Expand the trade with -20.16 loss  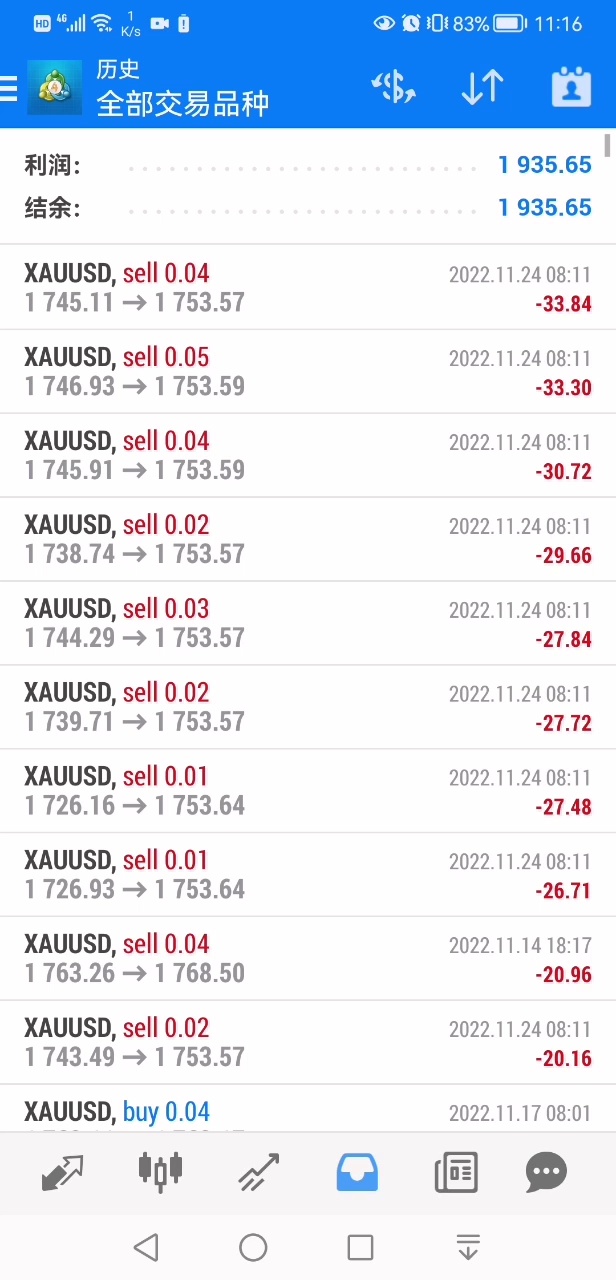tap(308, 1042)
